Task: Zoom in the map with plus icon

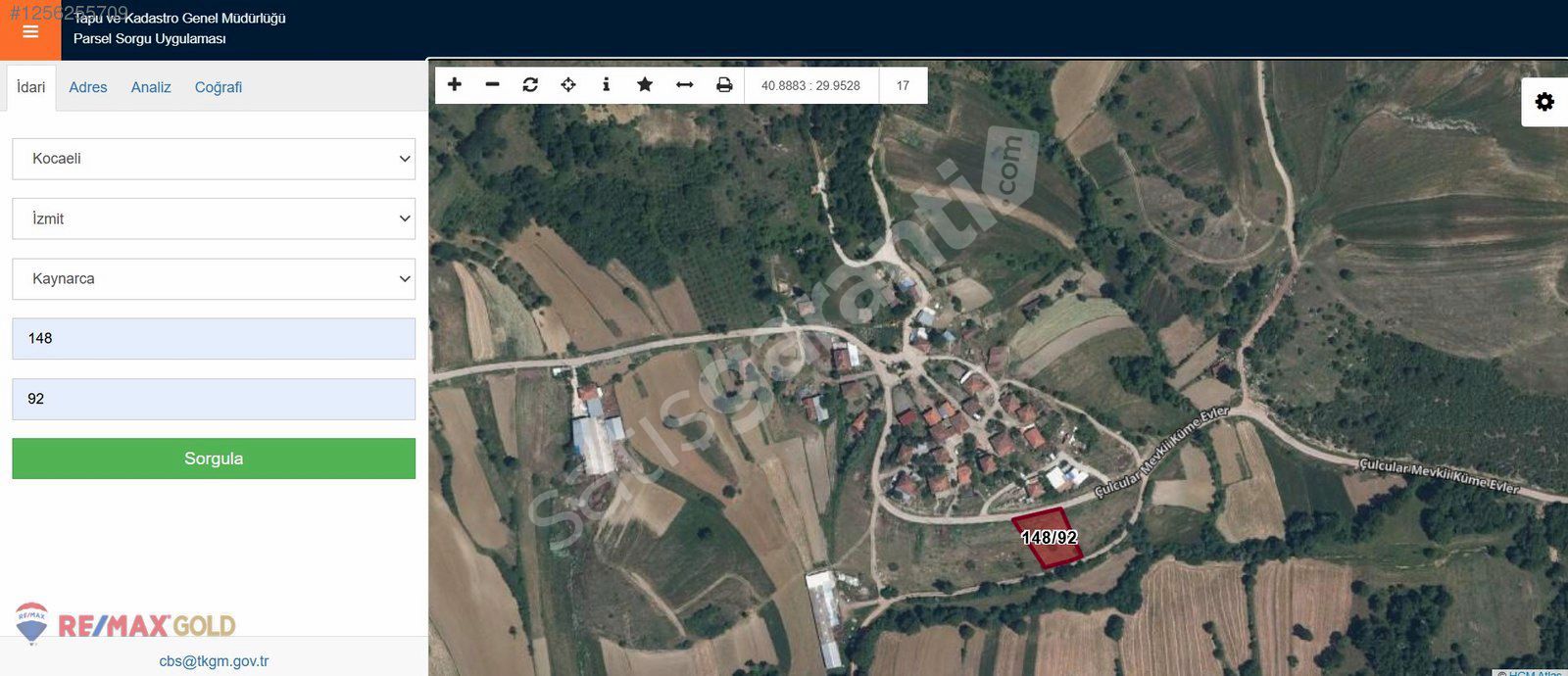Action: pos(455,85)
